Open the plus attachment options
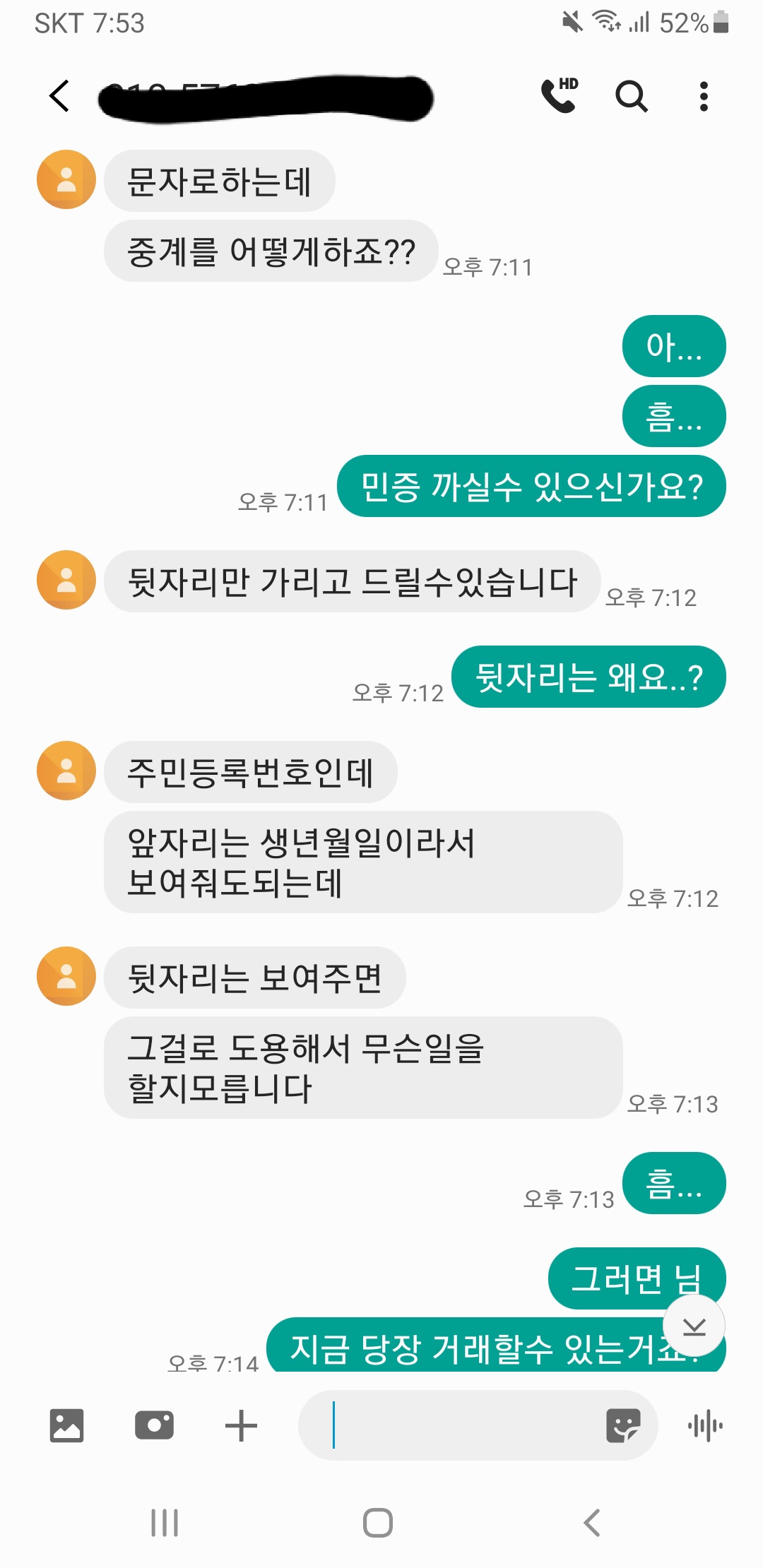Image resolution: width=763 pixels, height=1568 pixels. pyautogui.click(x=241, y=1425)
